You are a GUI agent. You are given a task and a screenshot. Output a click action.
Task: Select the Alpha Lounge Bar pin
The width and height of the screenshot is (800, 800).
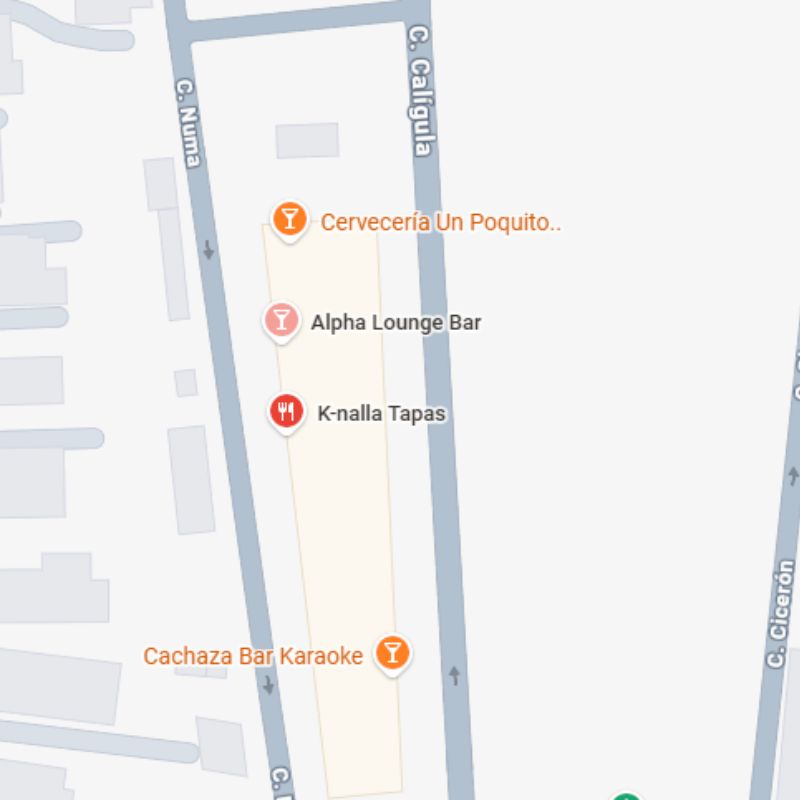(281, 320)
